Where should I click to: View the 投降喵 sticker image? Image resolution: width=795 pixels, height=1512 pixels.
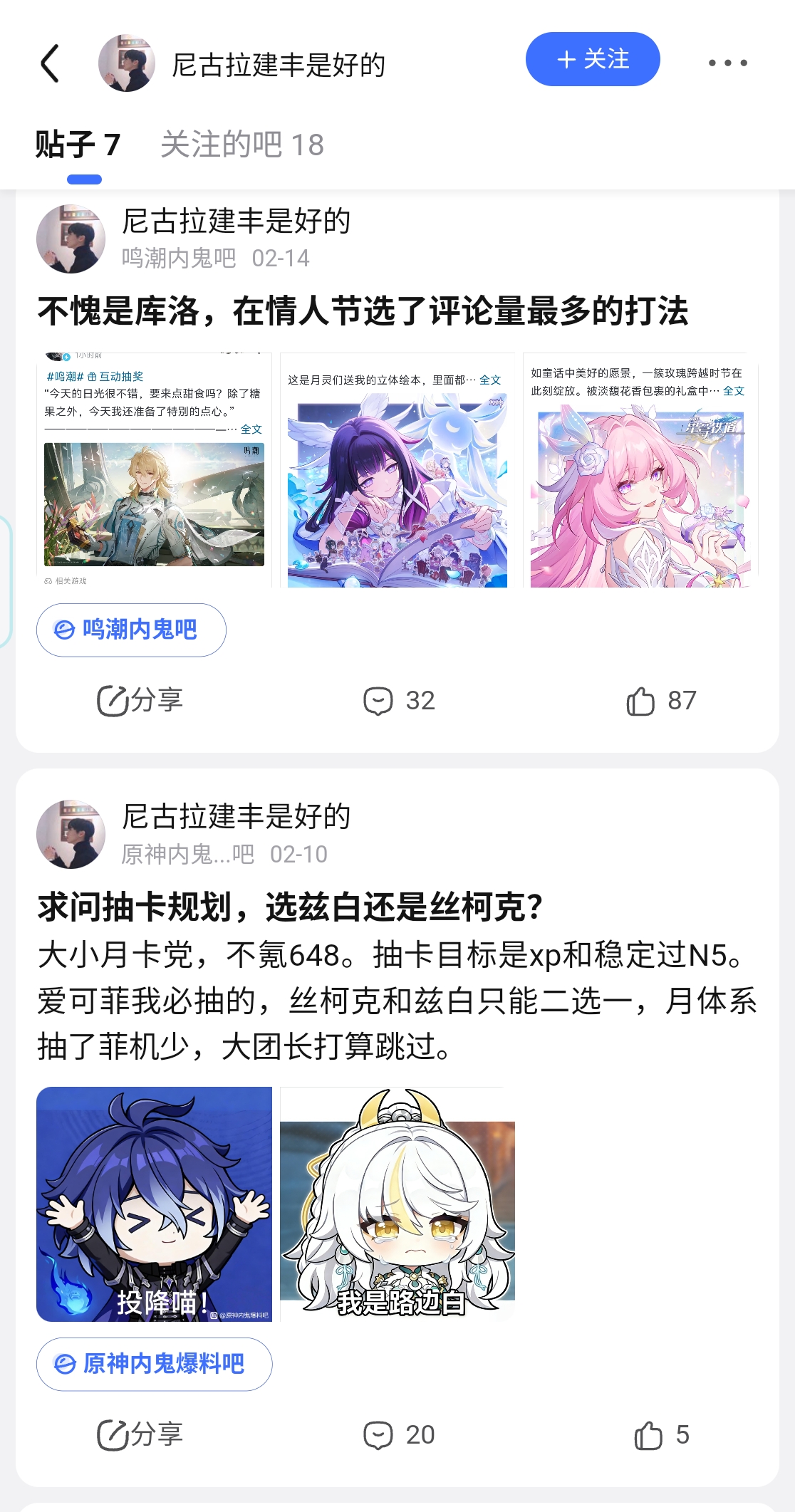coord(154,1204)
